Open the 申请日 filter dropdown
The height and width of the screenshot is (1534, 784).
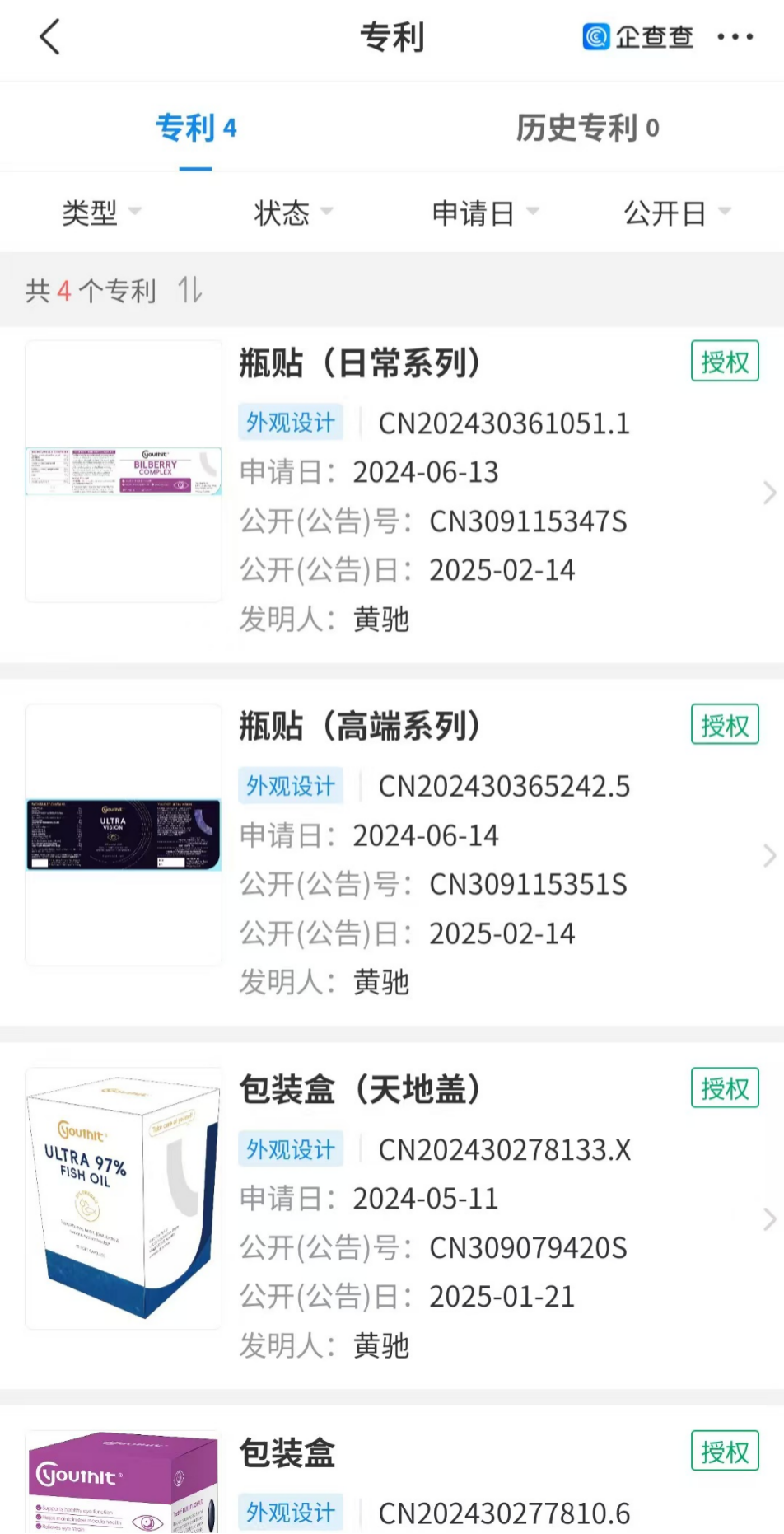[485, 213]
